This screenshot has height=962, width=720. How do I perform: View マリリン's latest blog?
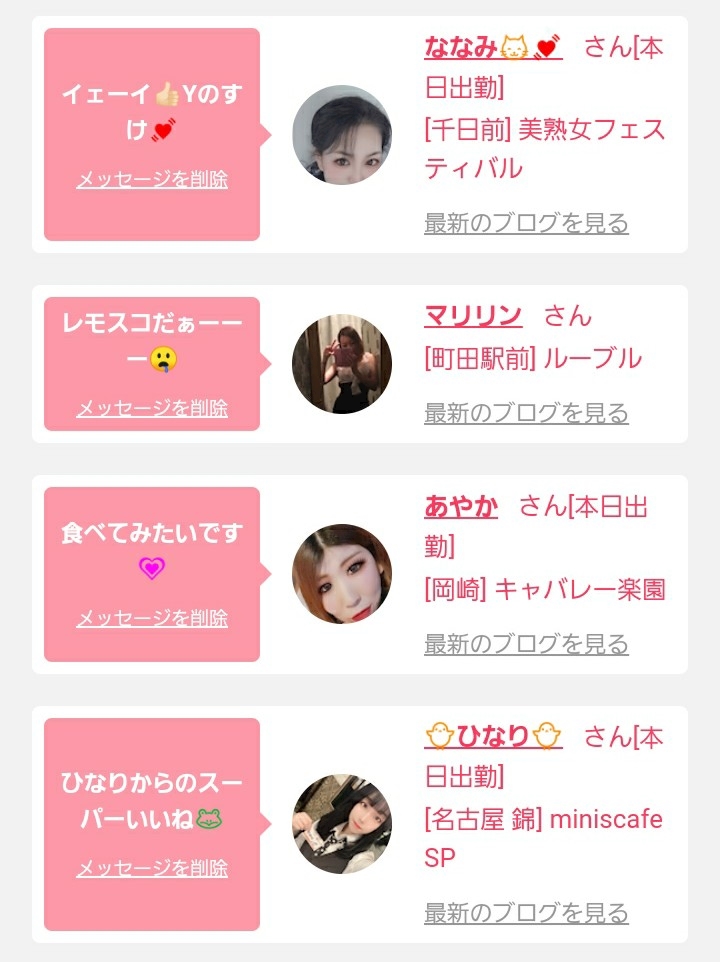click(x=526, y=413)
